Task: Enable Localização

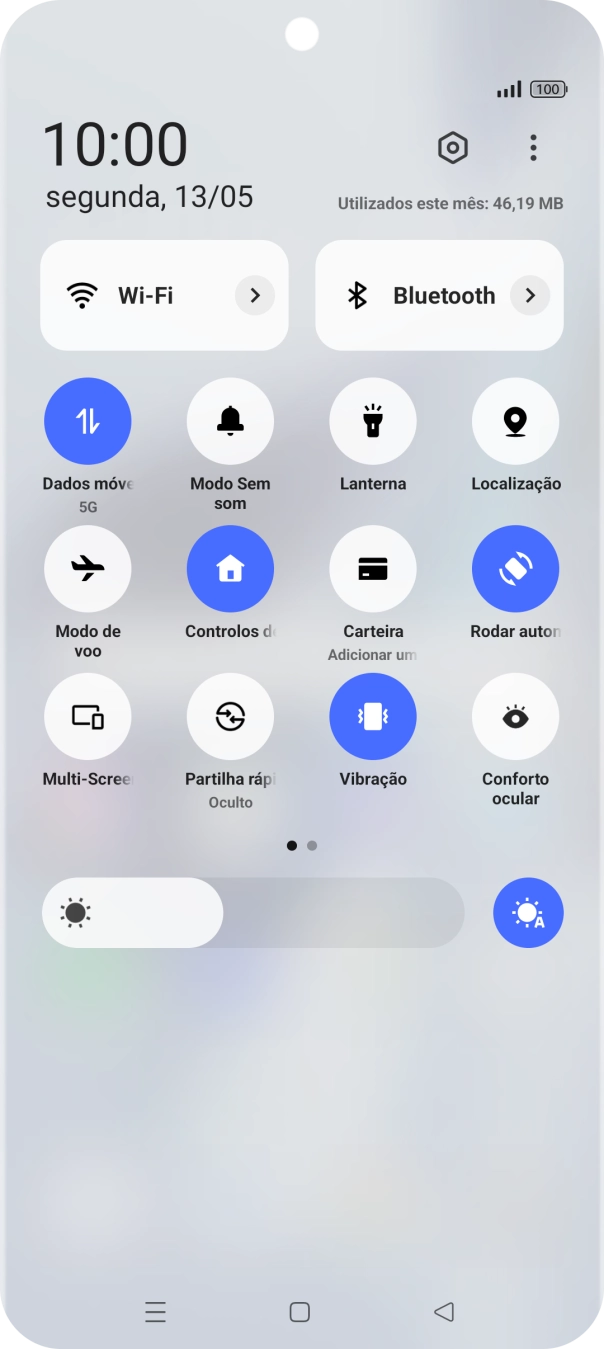Action: coord(515,421)
